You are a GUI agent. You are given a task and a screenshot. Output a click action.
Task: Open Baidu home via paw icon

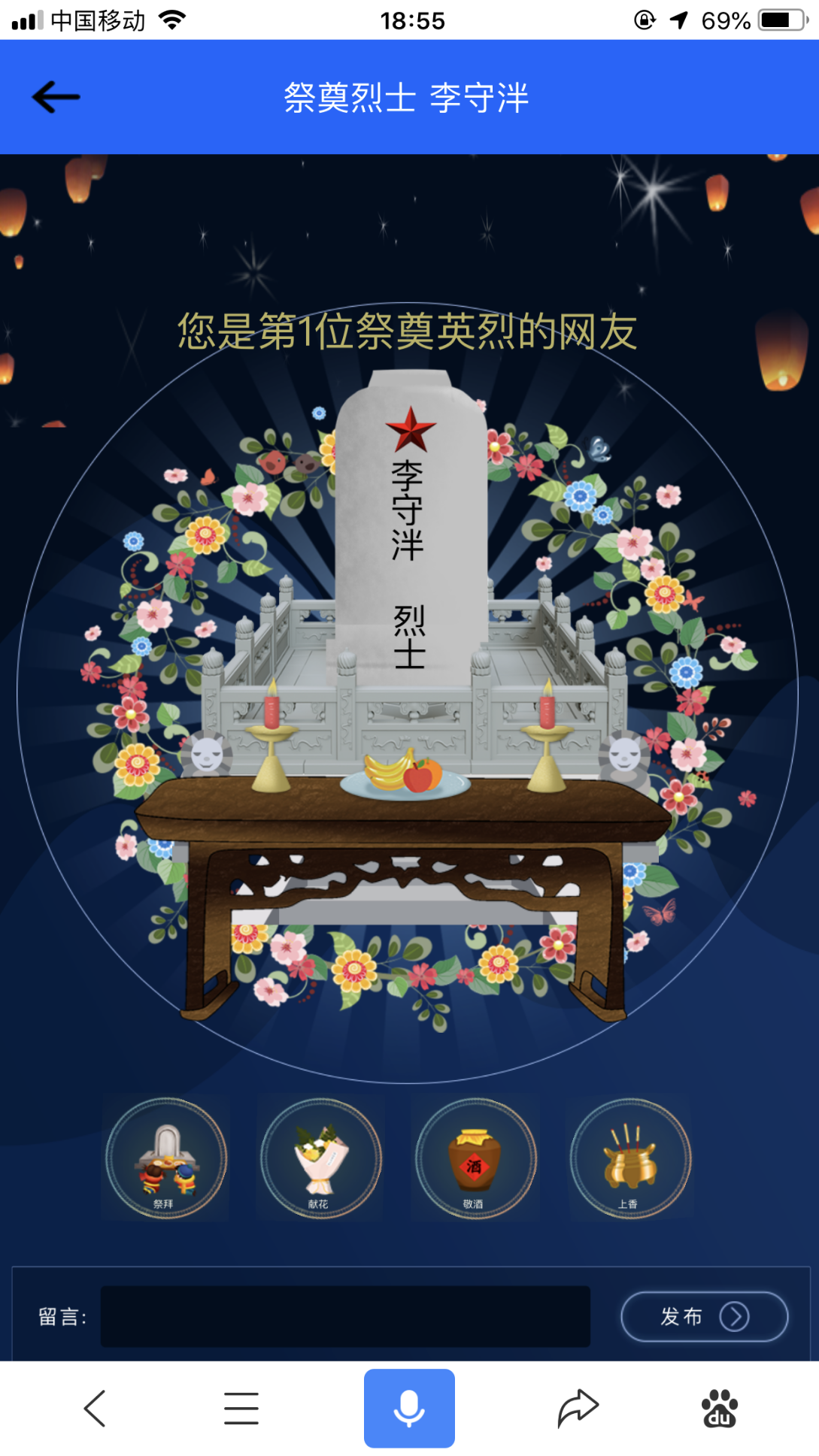pos(719,1408)
